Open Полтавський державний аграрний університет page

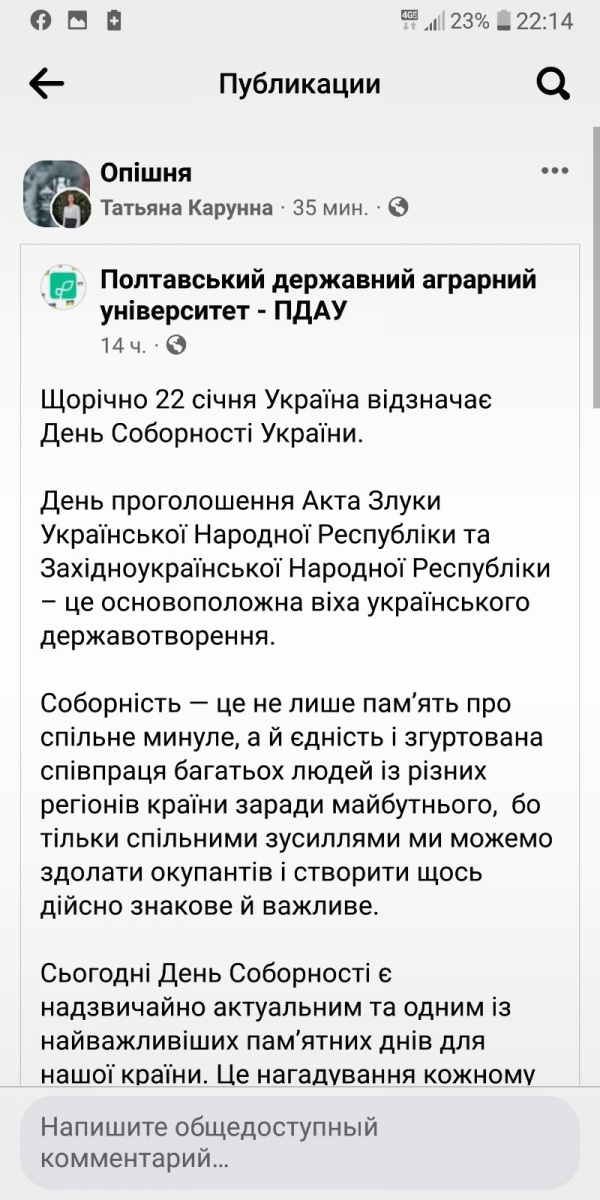tap(318, 295)
